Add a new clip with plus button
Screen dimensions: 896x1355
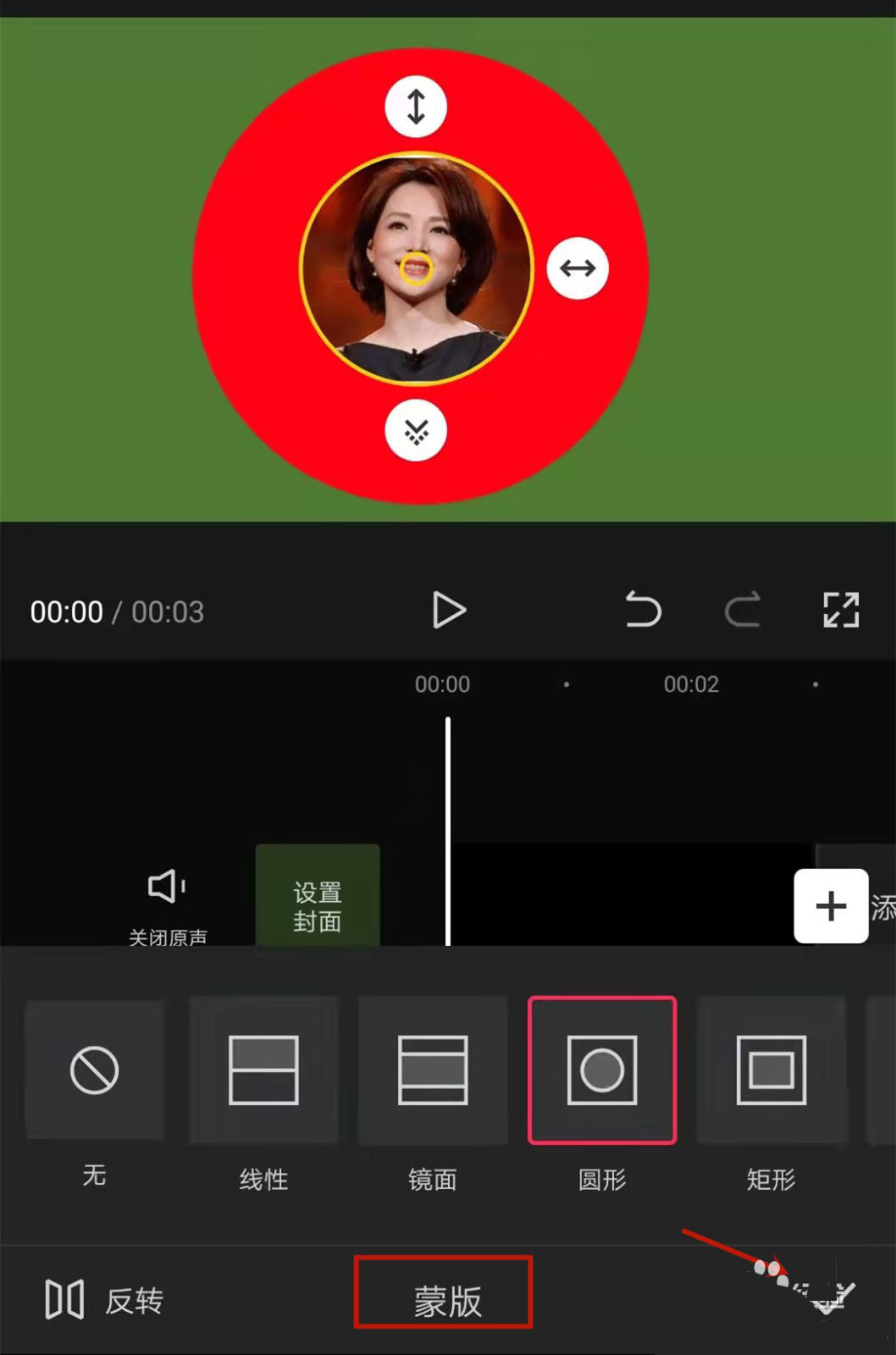pos(831,905)
